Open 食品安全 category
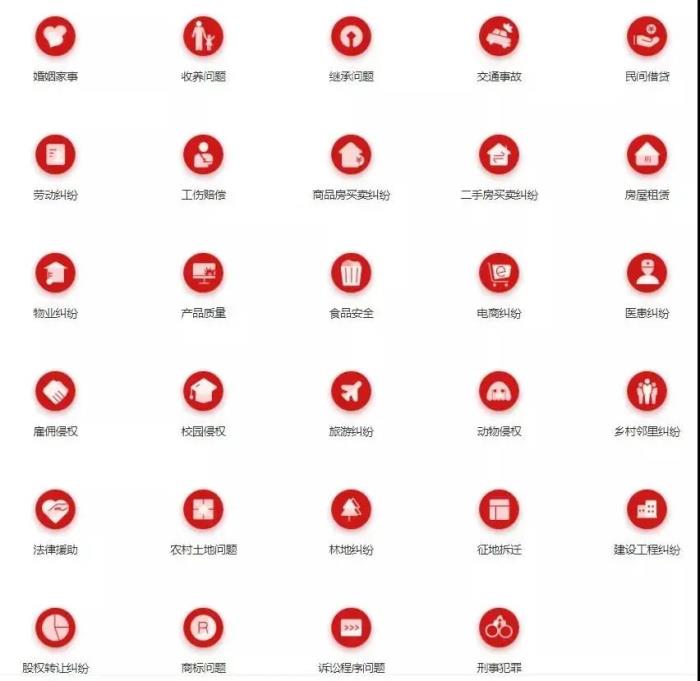This screenshot has width=700, height=681. (351, 273)
